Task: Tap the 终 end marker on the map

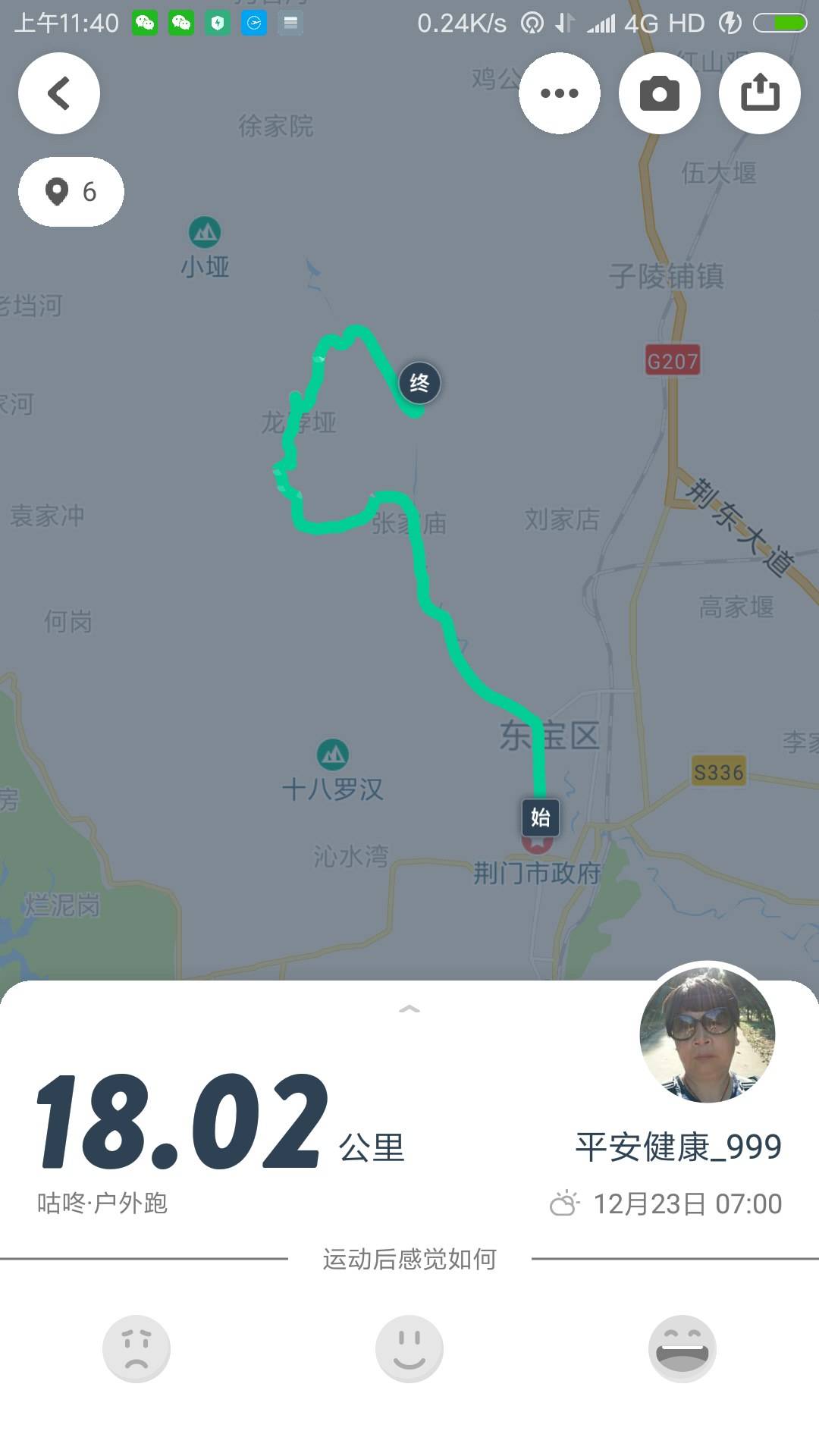Action: click(419, 383)
